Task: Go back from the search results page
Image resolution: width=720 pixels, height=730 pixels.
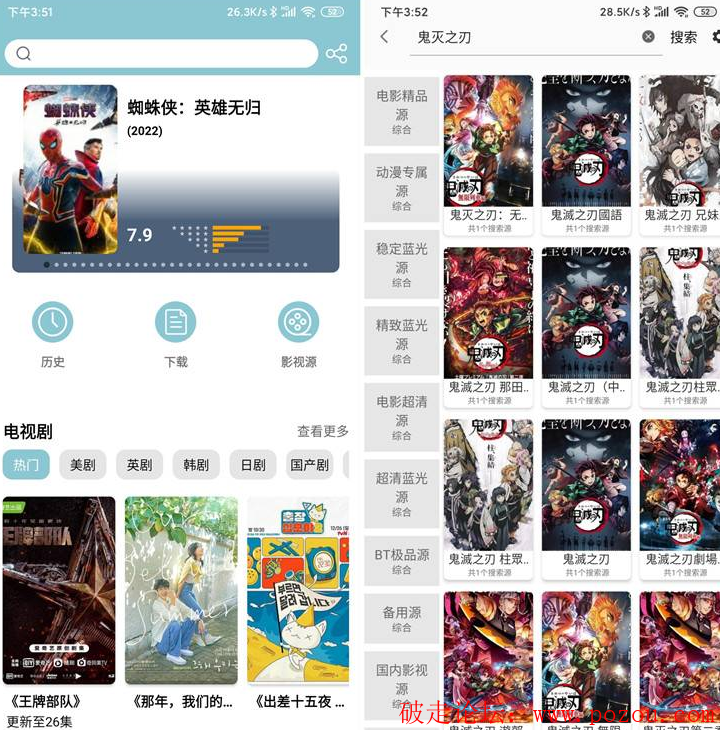Action: pyautogui.click(x=385, y=37)
